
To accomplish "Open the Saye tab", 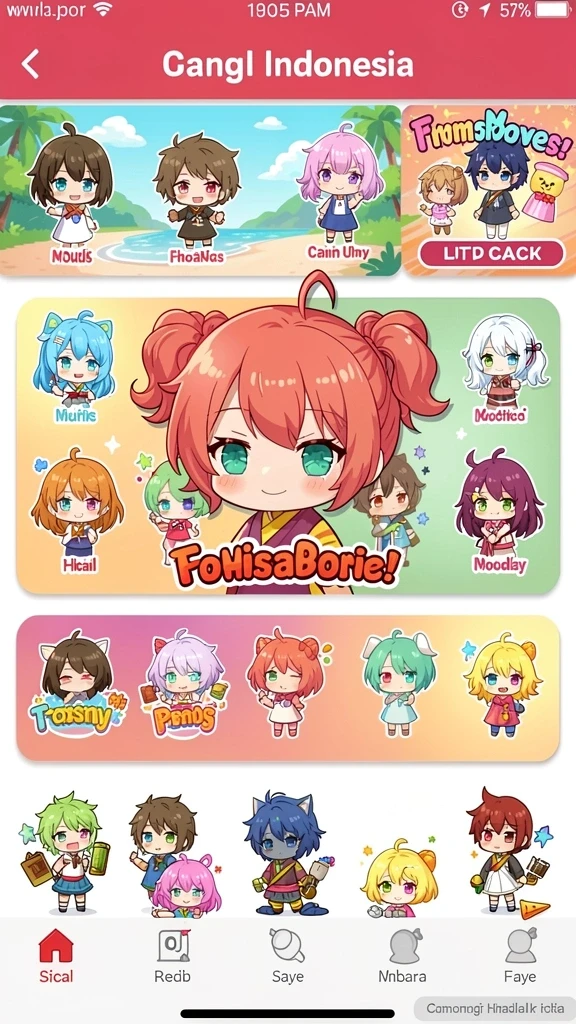I will 287,956.
